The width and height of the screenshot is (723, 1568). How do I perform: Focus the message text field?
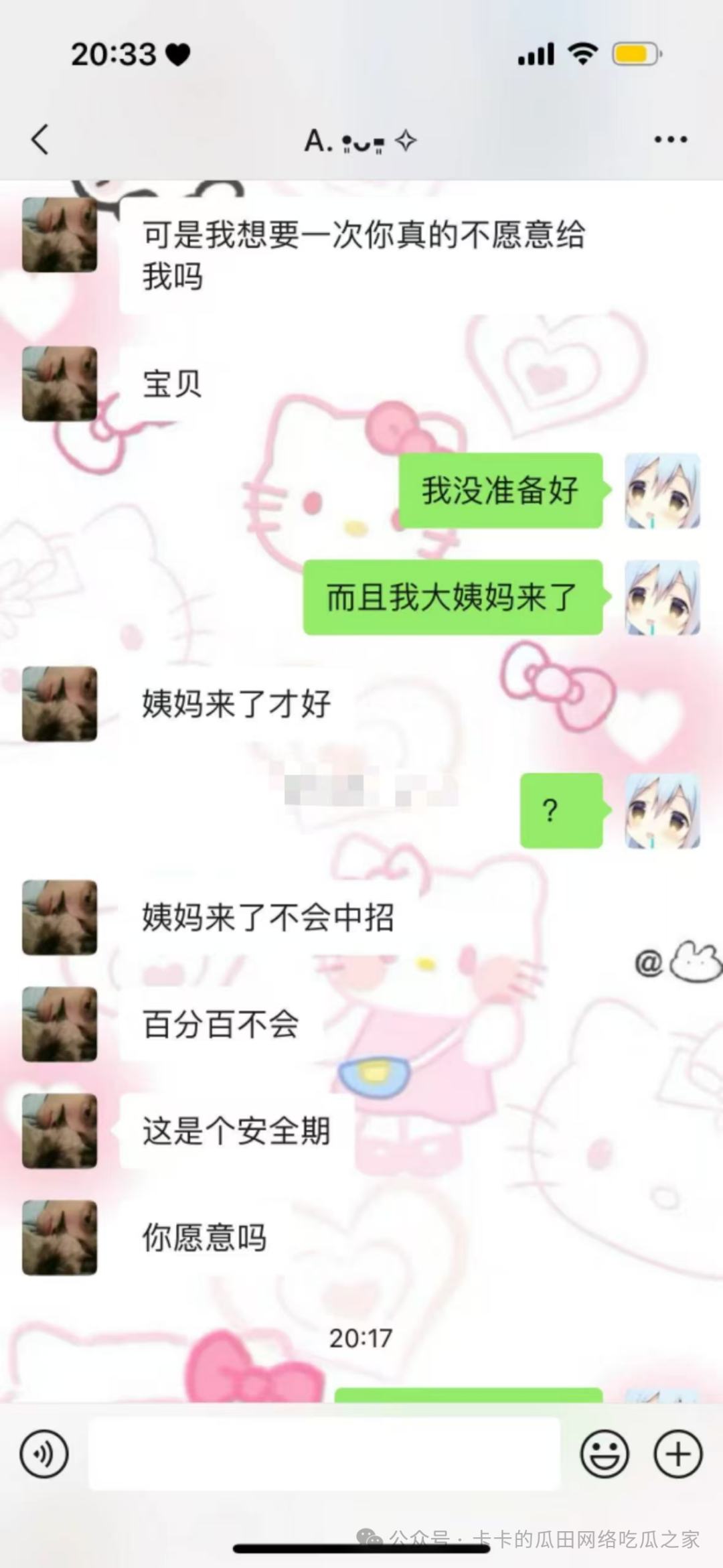coord(324,1453)
